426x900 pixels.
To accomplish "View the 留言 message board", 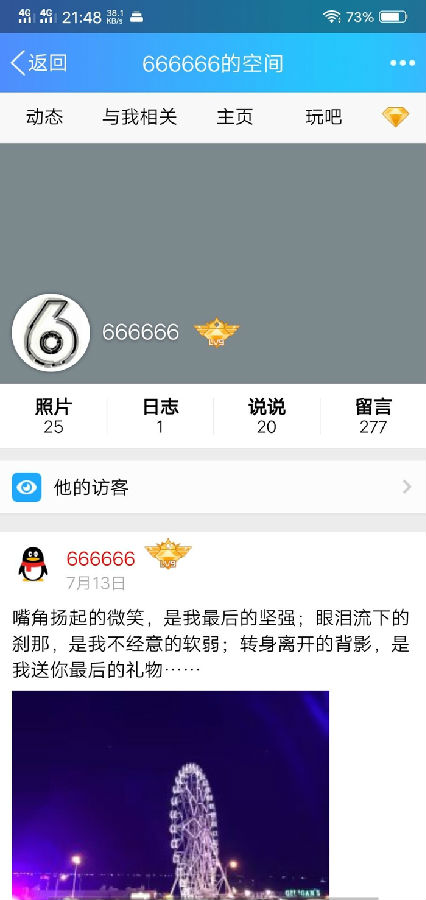I will coord(373,416).
